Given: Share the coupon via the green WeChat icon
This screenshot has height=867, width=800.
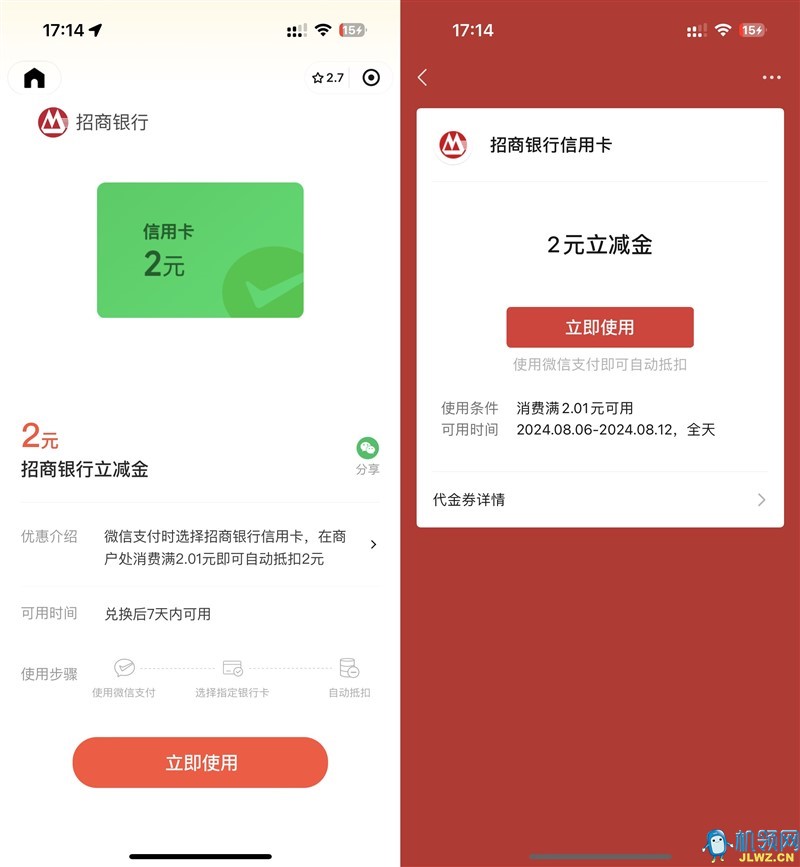Looking at the screenshot, I should (368, 449).
